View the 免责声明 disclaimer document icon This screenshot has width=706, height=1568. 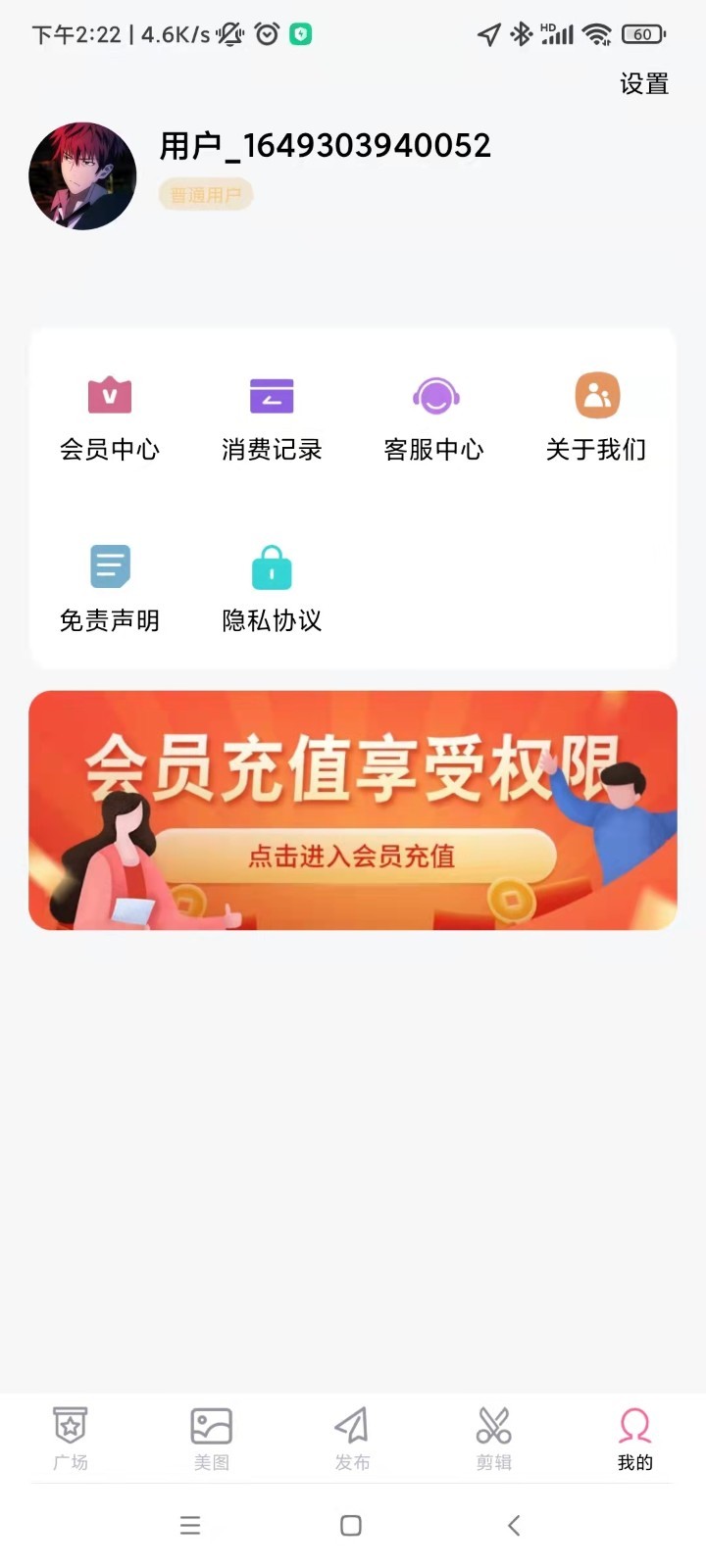[x=110, y=565]
